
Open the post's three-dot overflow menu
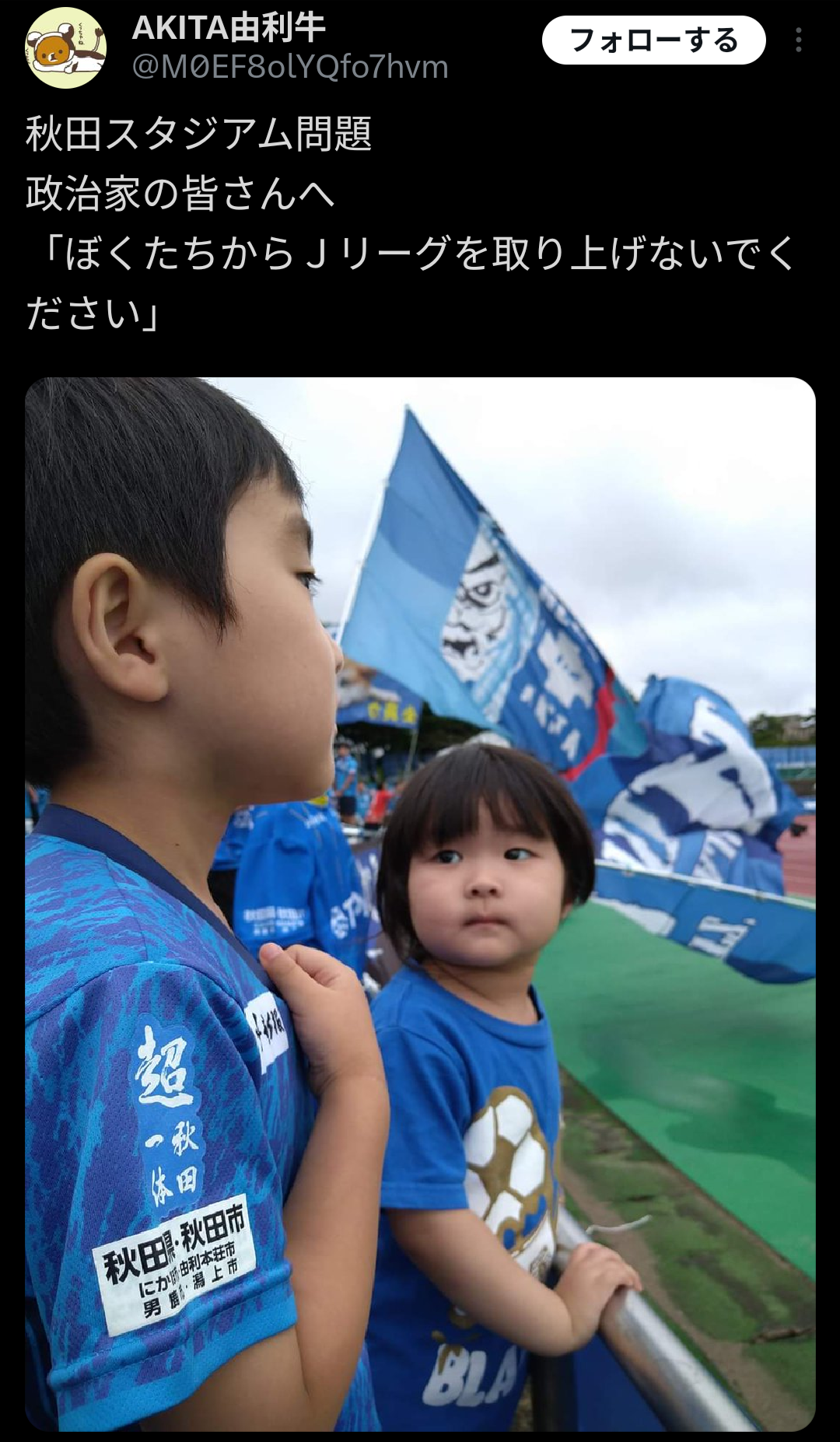pyautogui.click(x=798, y=40)
